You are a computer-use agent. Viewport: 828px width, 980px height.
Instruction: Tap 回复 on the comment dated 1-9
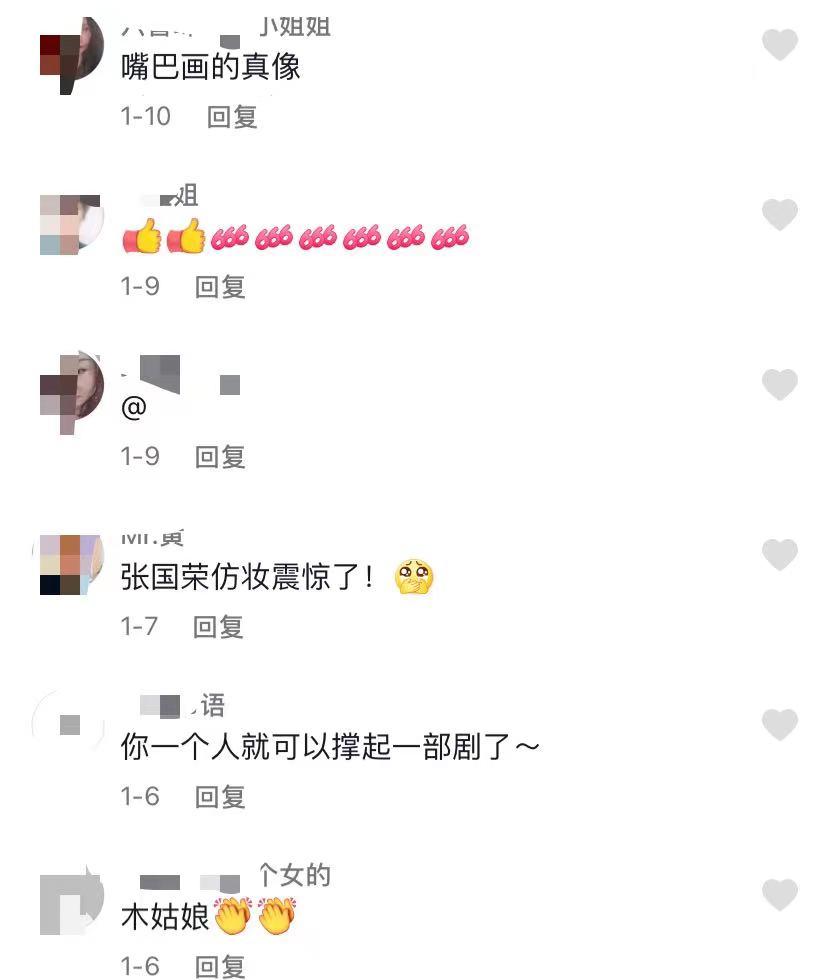pos(219,287)
